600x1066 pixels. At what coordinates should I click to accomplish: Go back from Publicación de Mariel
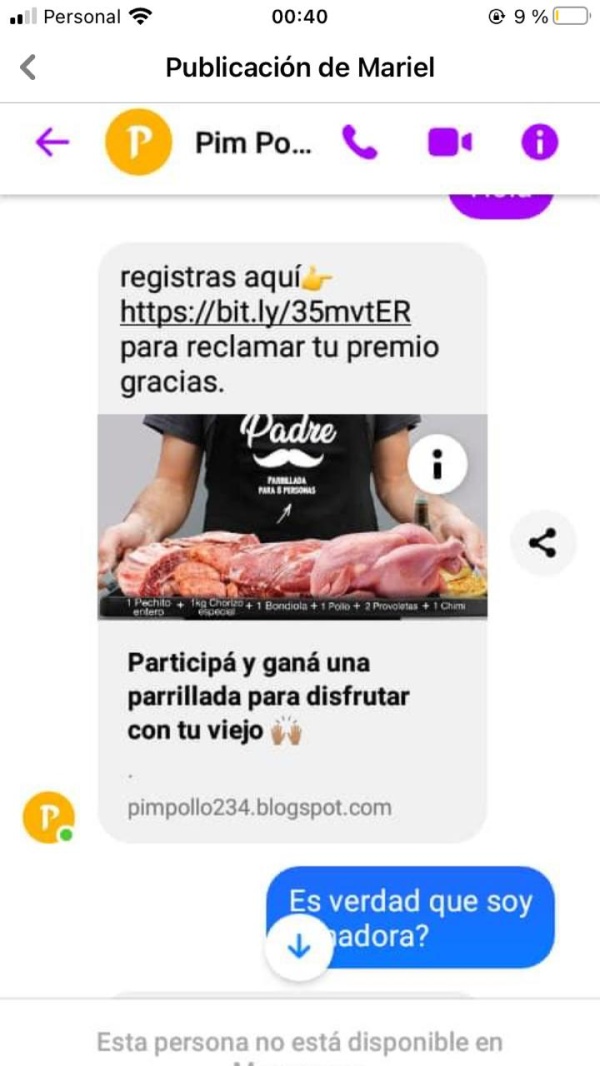click(x=28, y=68)
